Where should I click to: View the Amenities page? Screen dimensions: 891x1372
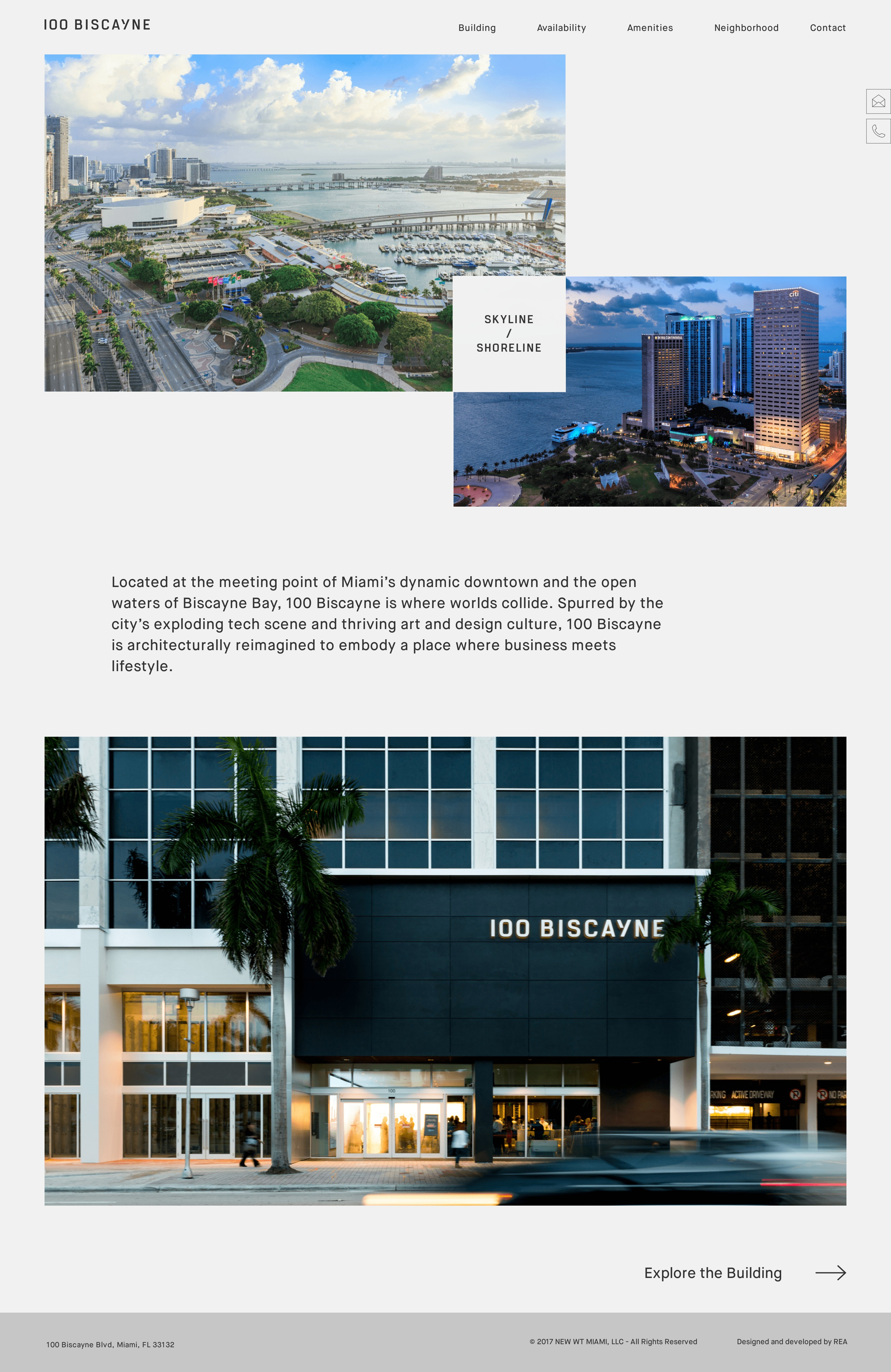649,28
